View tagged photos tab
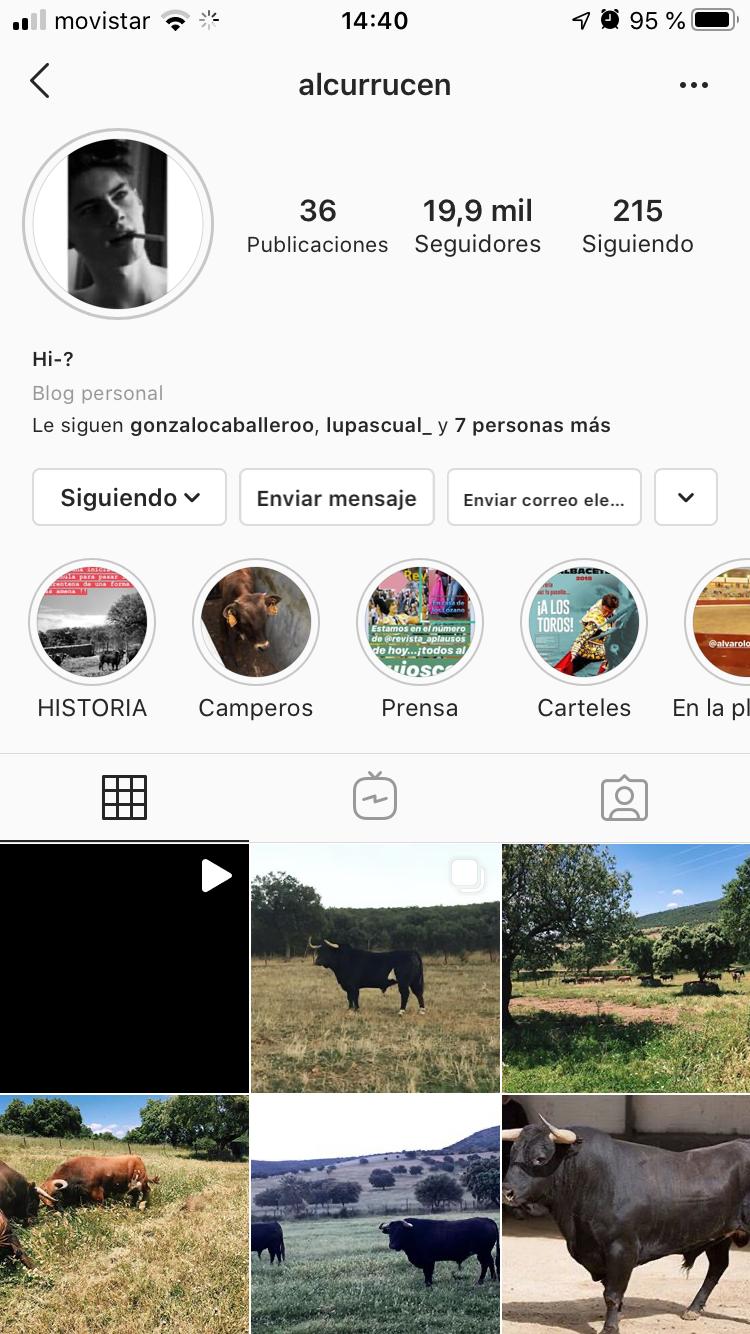The width and height of the screenshot is (750, 1334). click(624, 797)
